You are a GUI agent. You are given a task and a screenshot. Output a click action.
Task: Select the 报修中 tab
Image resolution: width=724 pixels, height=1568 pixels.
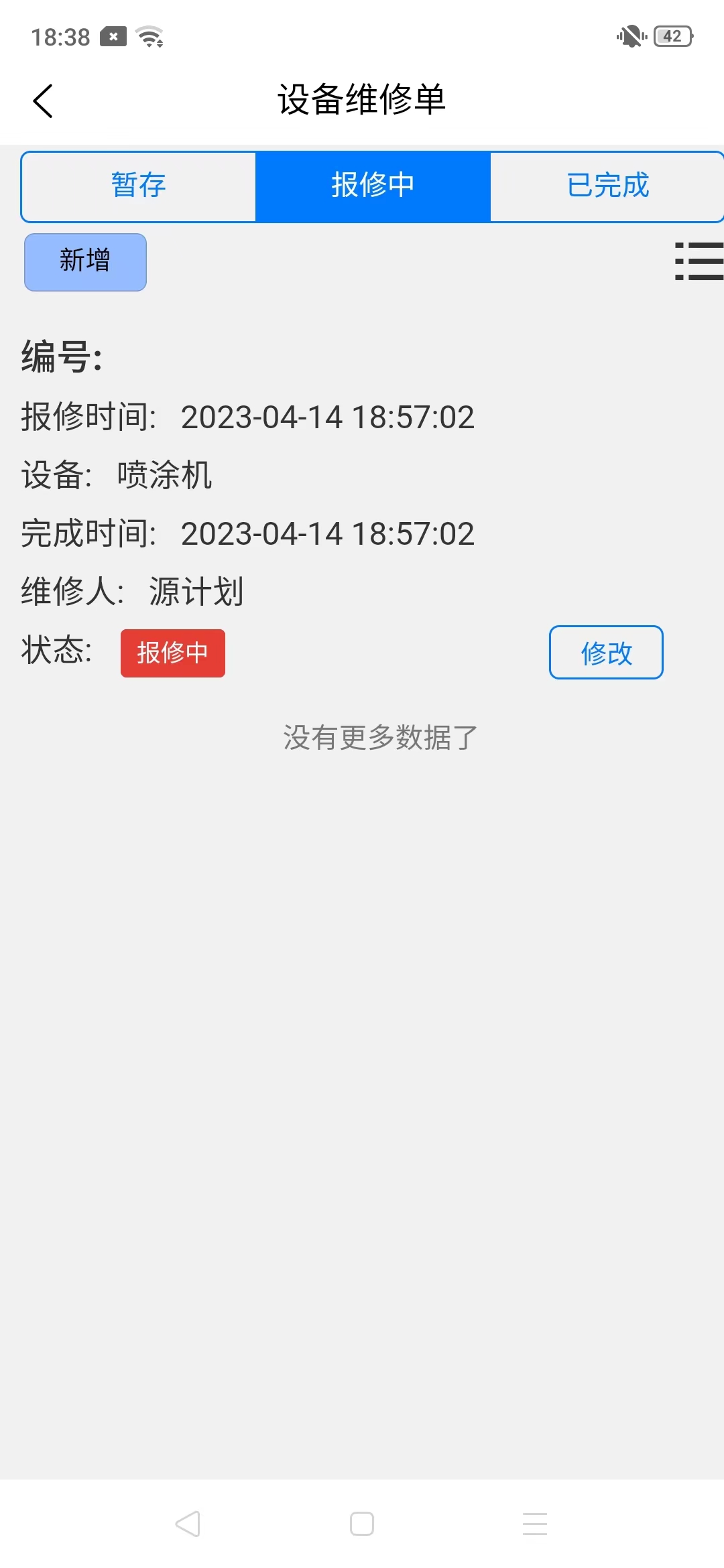tap(373, 186)
